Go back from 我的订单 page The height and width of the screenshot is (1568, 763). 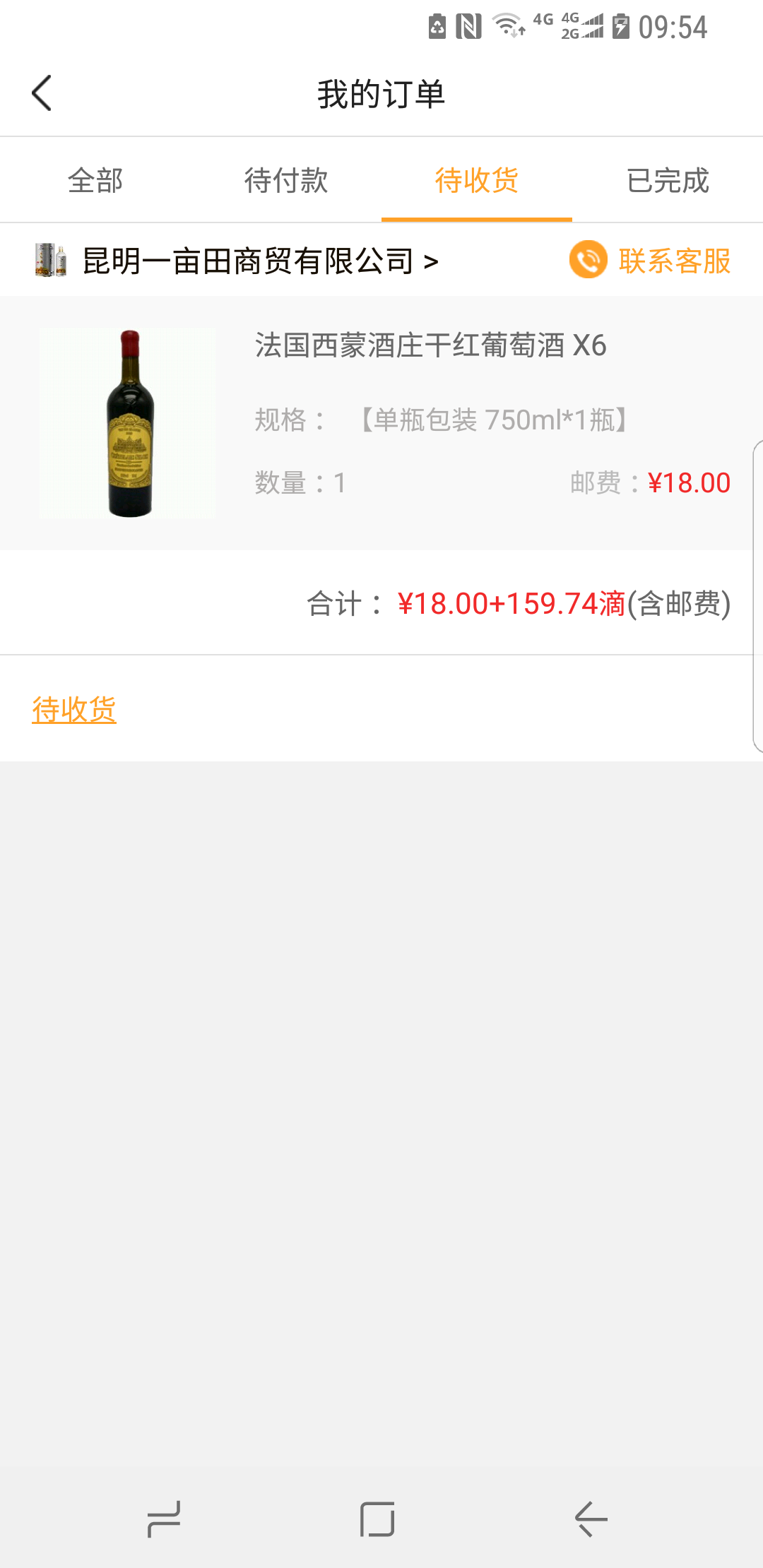42,93
